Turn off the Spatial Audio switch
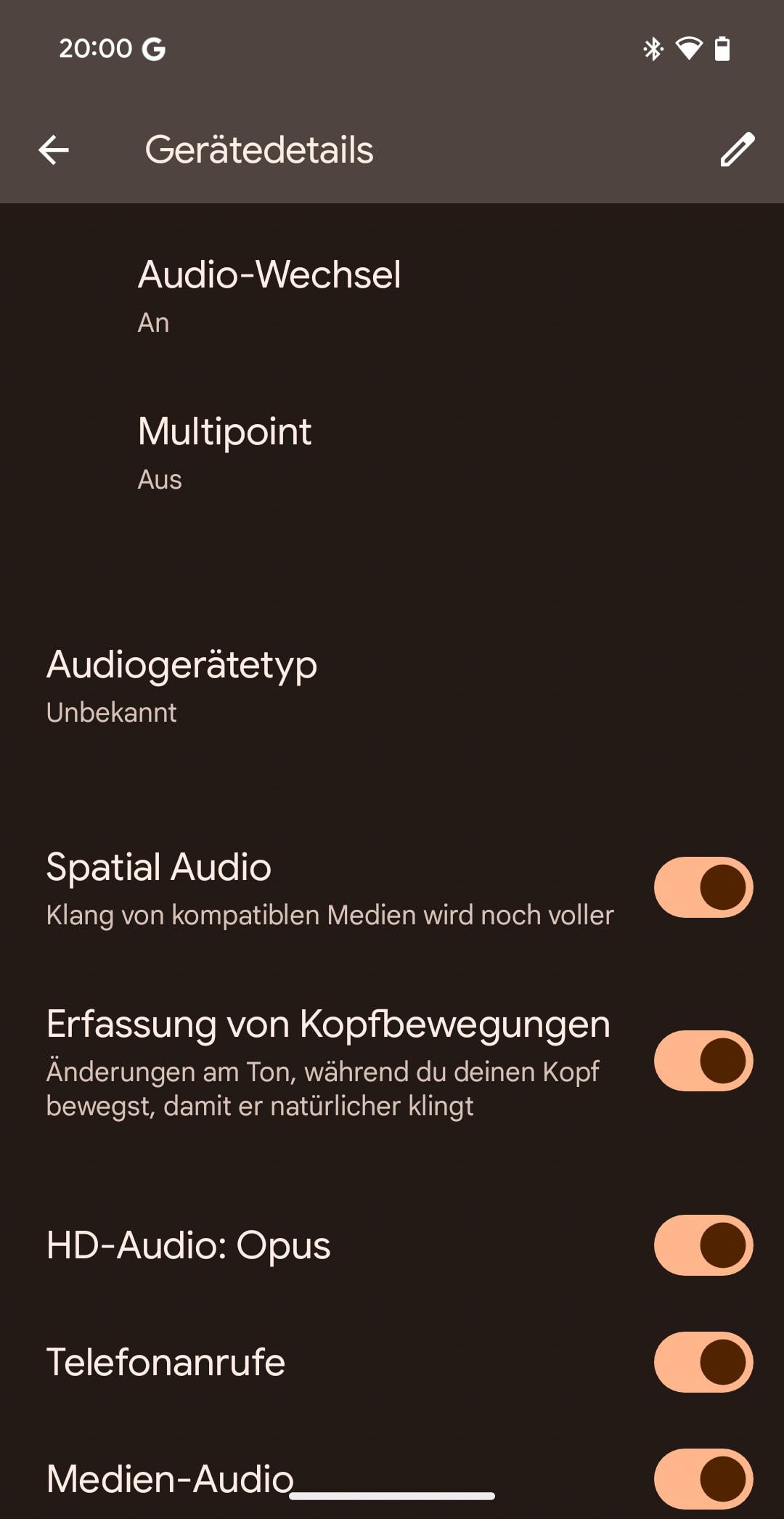This screenshot has height=1519, width=784. pos(703,887)
